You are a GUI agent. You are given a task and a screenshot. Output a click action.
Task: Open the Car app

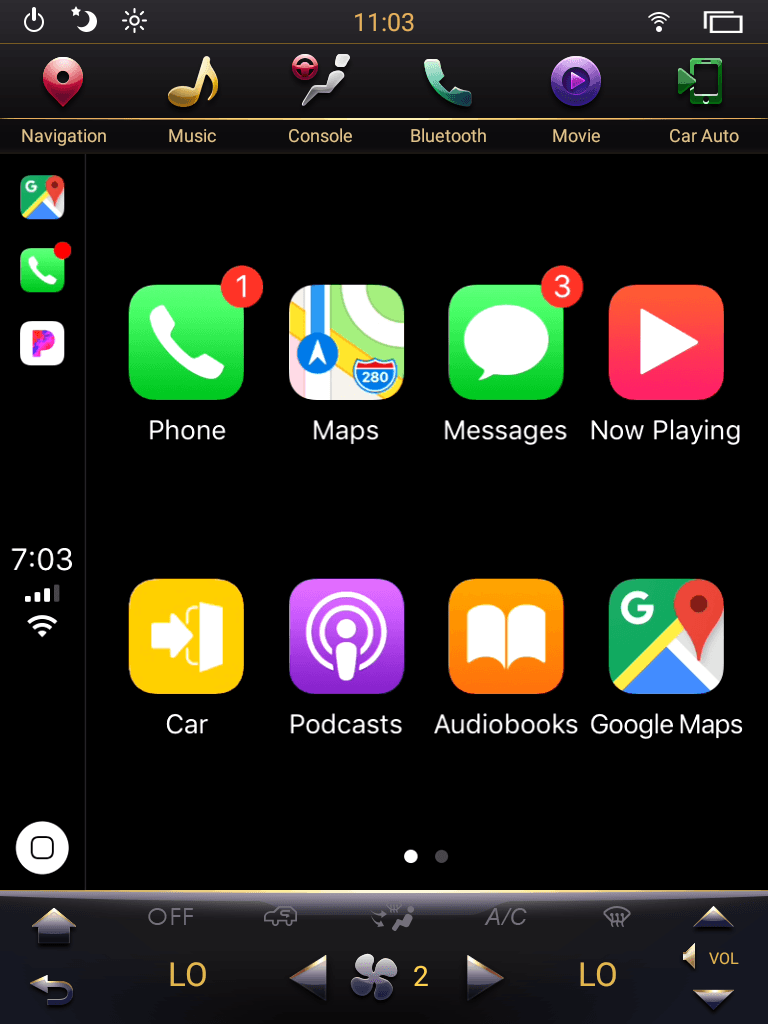[186, 636]
